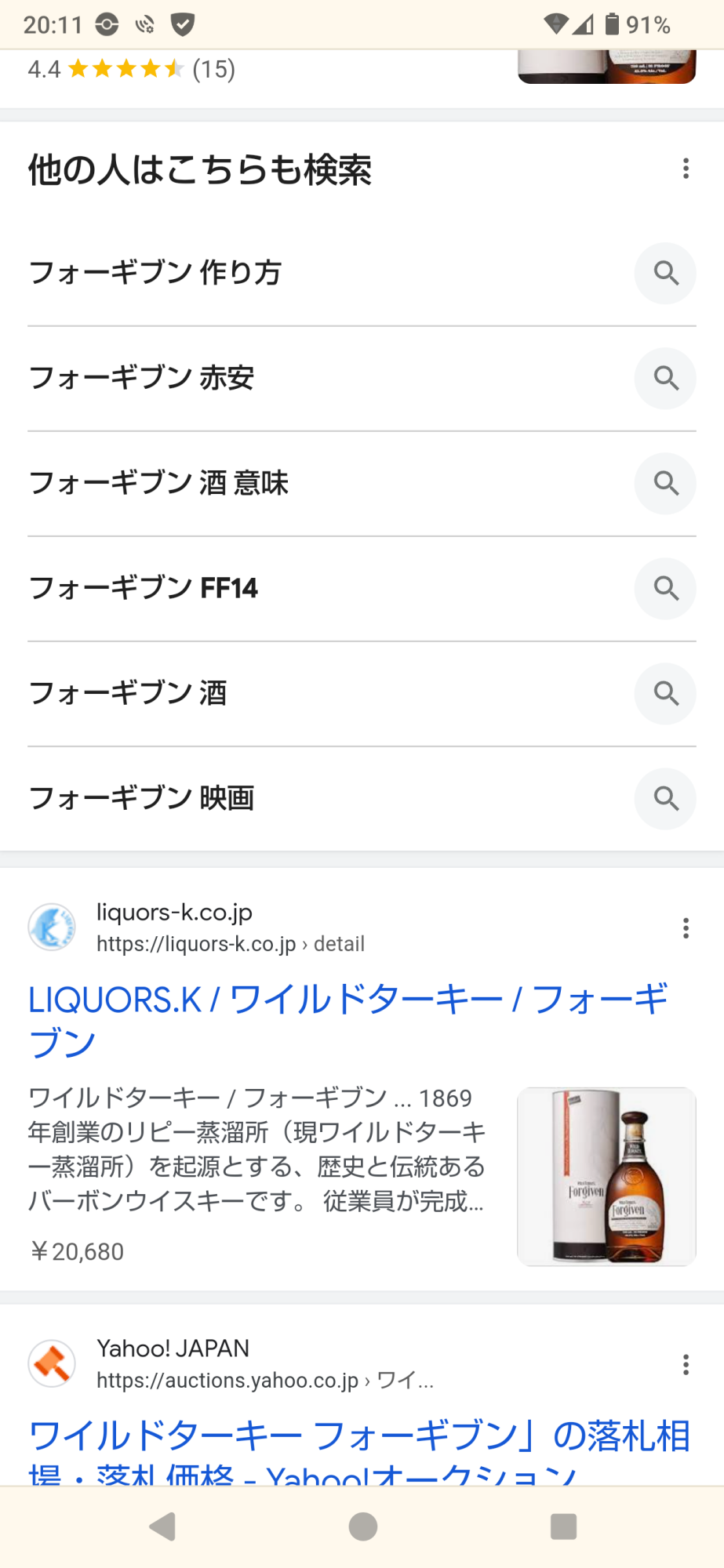The width and height of the screenshot is (724, 1568).
Task: Open more options for Yahoo! JAPAN result
Action: tap(686, 1365)
